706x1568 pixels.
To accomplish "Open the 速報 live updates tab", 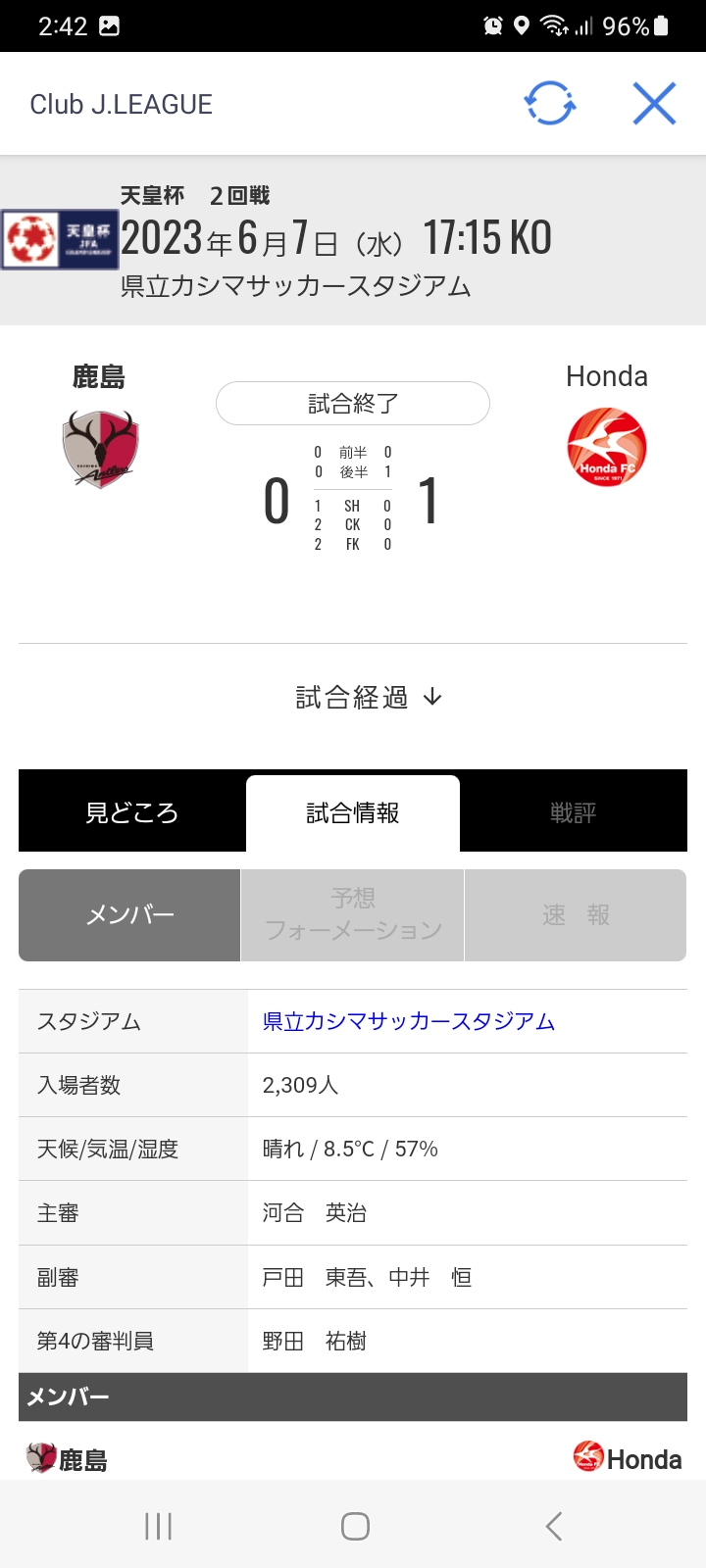I will (576, 915).
